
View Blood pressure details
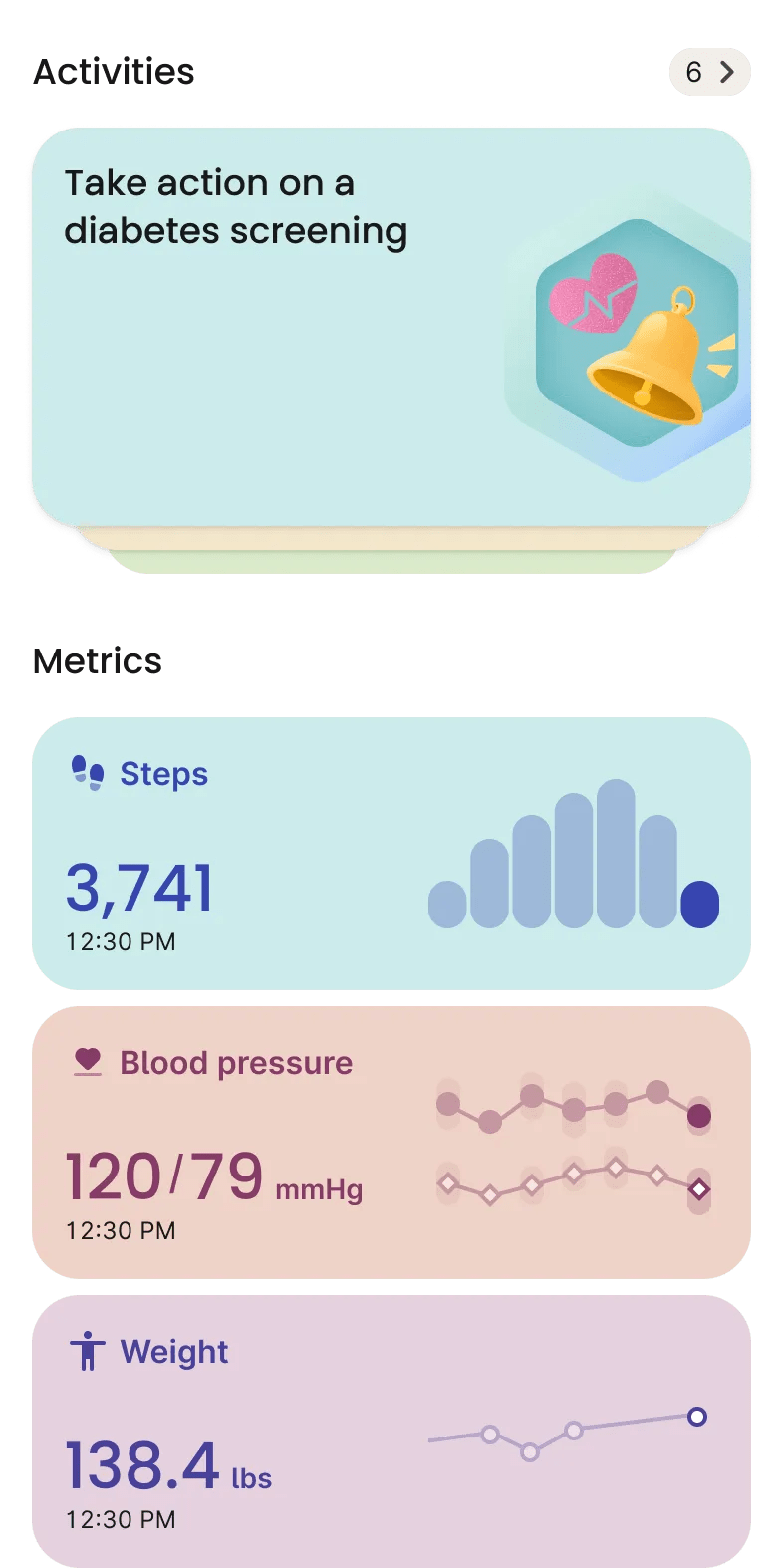click(391, 1142)
